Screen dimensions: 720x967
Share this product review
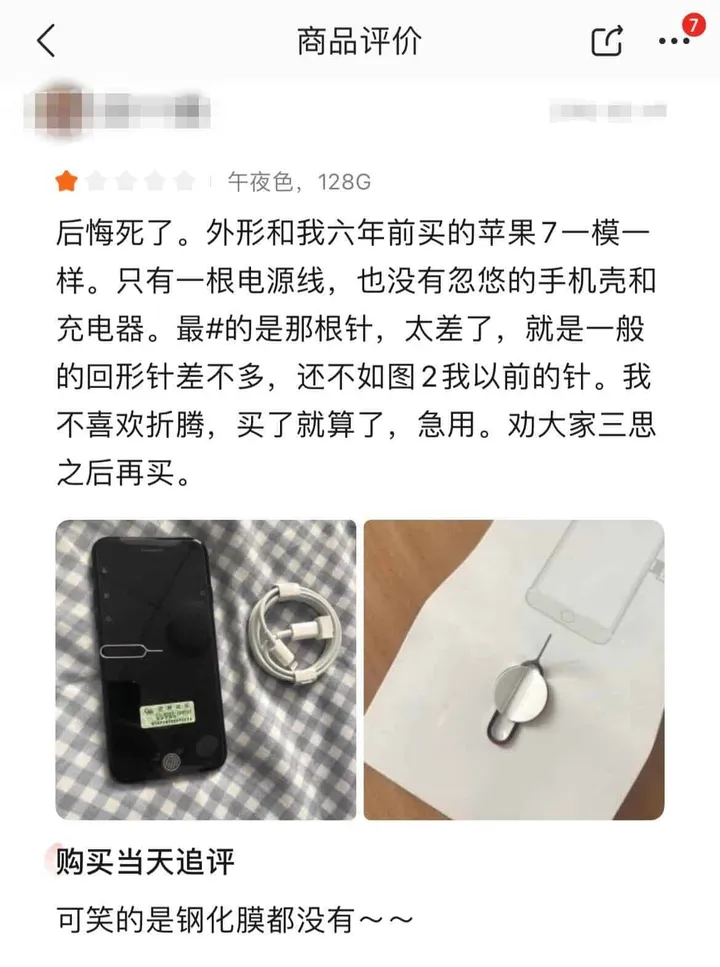[x=607, y=42]
